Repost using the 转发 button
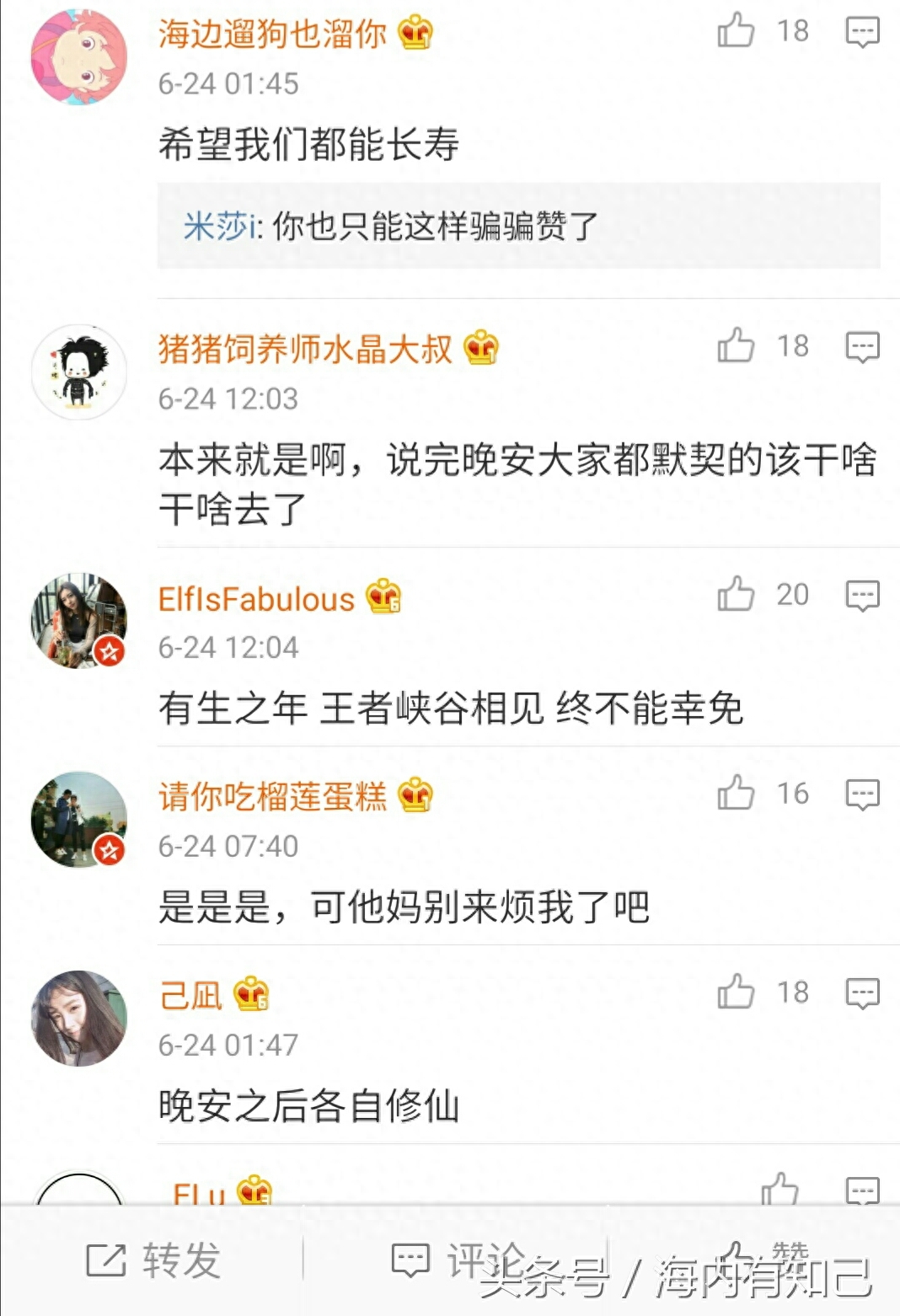This screenshot has width=900, height=1316. 153,1260
